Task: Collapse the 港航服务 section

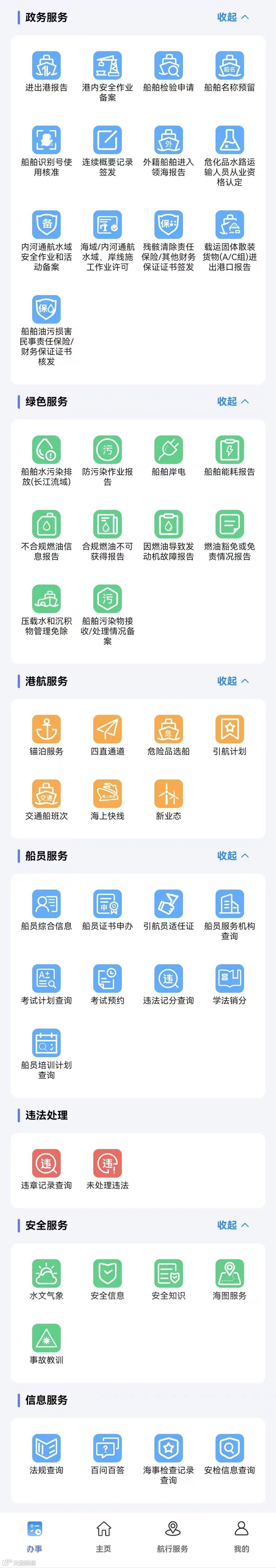Action: [x=233, y=681]
